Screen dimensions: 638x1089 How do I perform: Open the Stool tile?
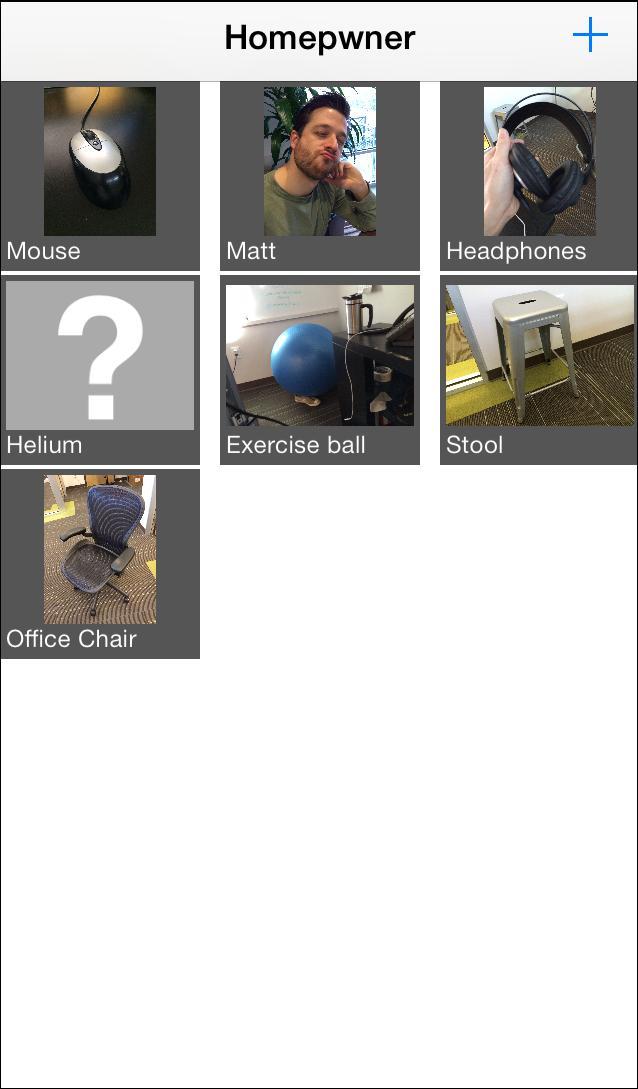[539, 370]
